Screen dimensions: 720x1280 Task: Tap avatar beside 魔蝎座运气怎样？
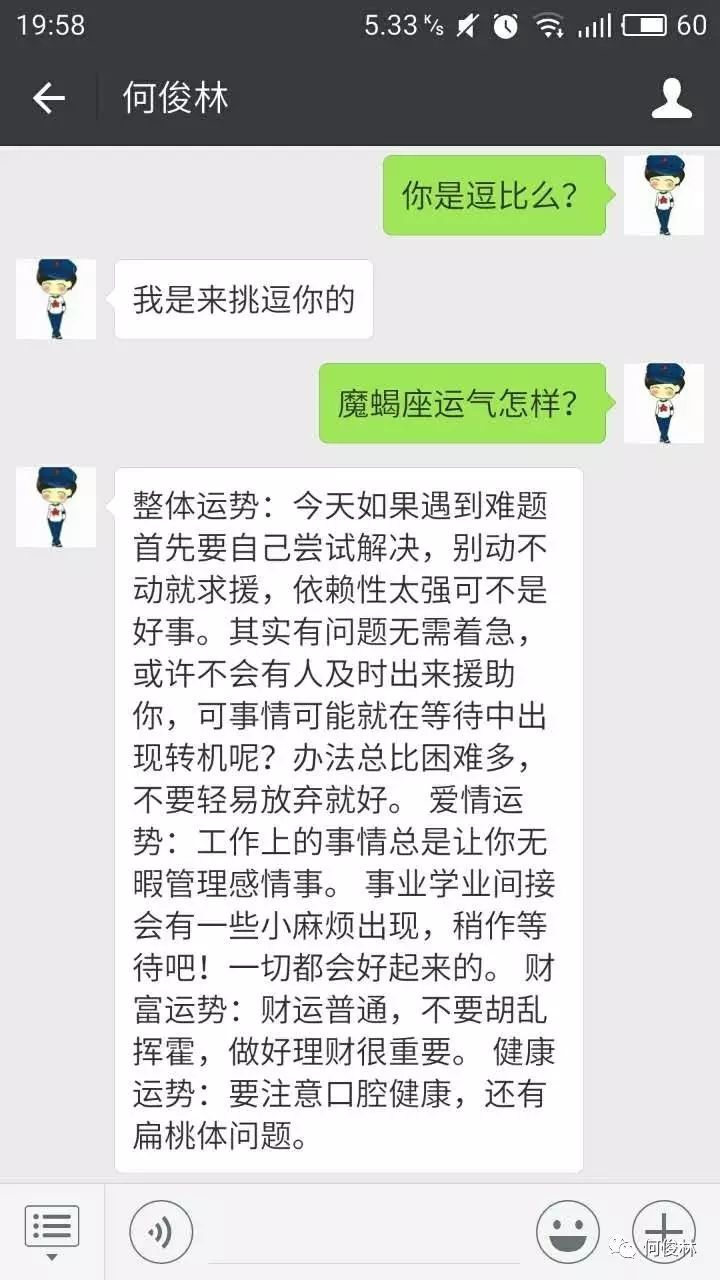(x=663, y=403)
